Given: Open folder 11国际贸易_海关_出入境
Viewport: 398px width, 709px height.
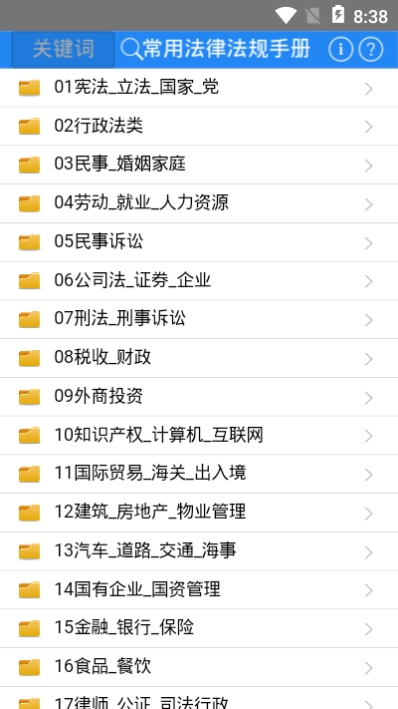Looking at the screenshot, I should [x=199, y=474].
